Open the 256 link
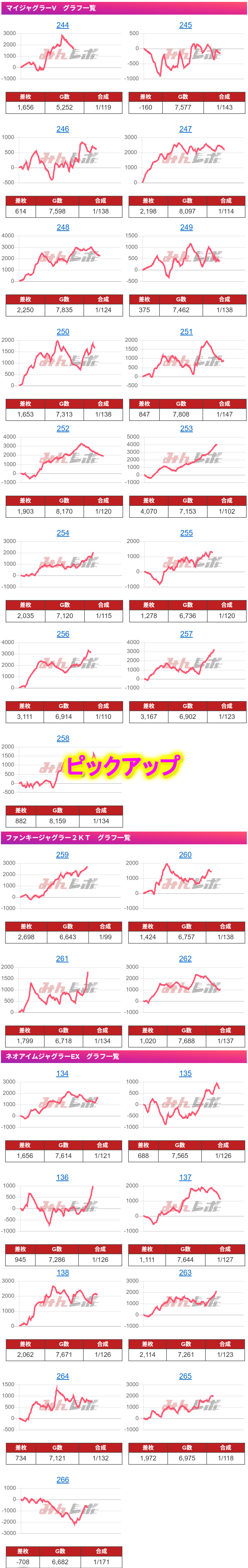Screen dimensions: 248x1568 tap(63, 634)
